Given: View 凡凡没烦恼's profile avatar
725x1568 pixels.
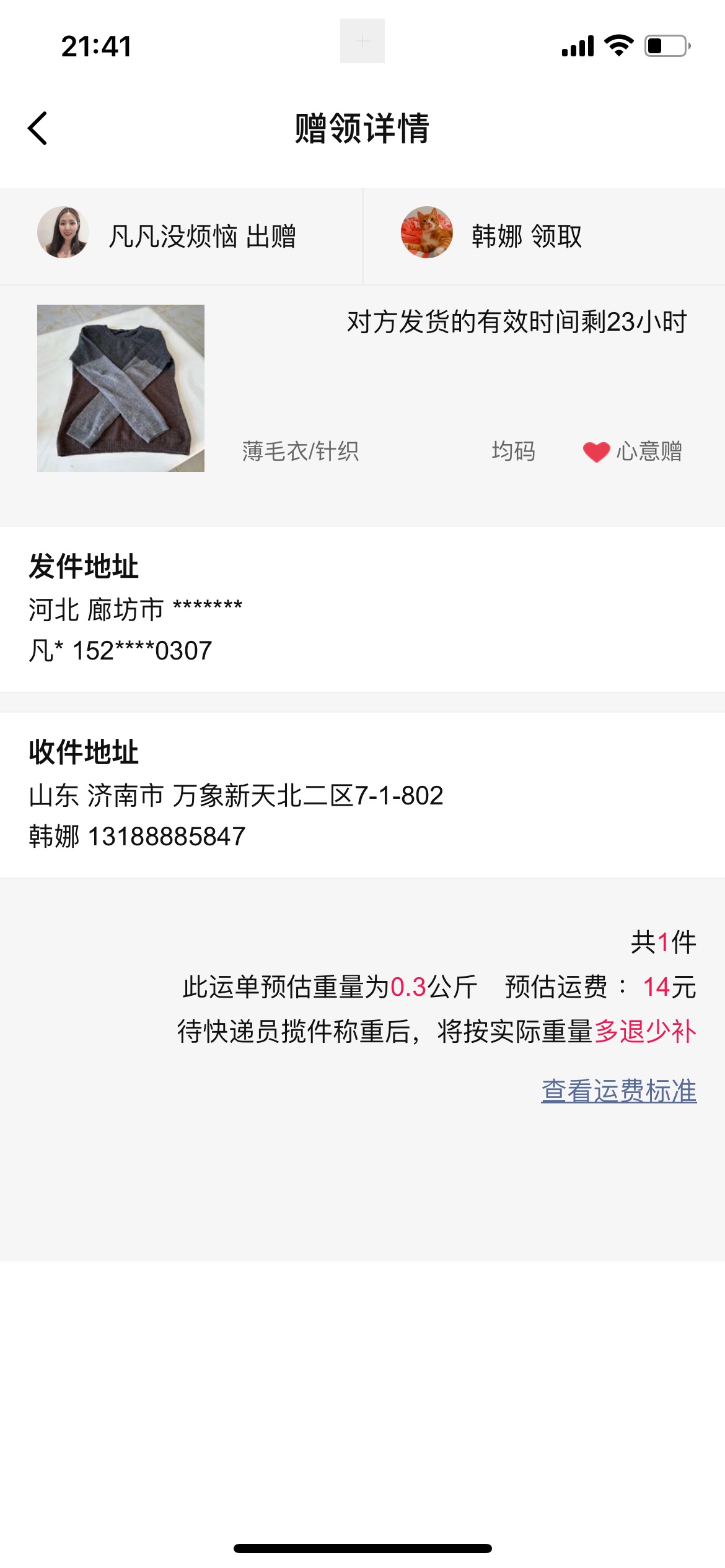Looking at the screenshot, I should pyautogui.click(x=63, y=232).
